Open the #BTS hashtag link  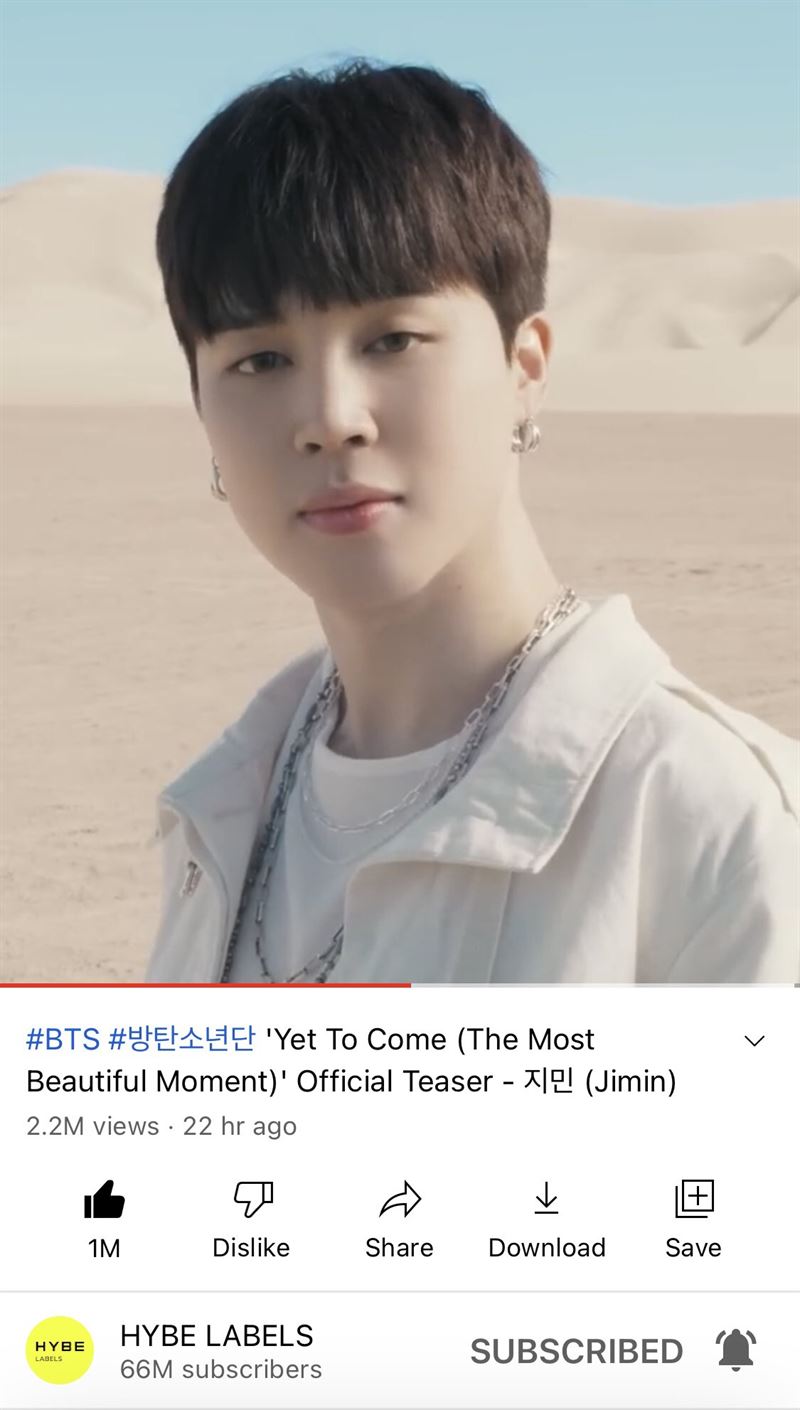(x=62, y=1040)
